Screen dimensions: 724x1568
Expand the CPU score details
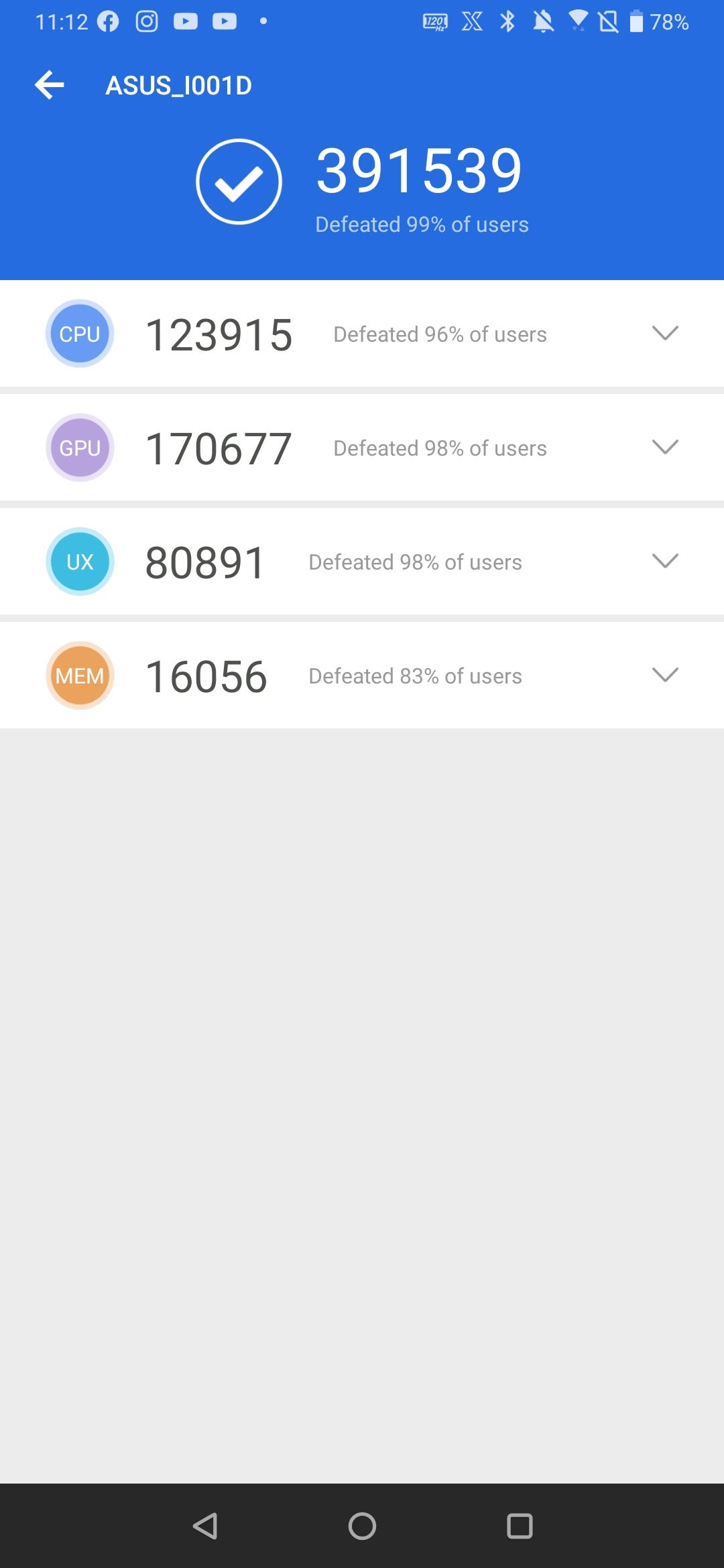(x=665, y=333)
